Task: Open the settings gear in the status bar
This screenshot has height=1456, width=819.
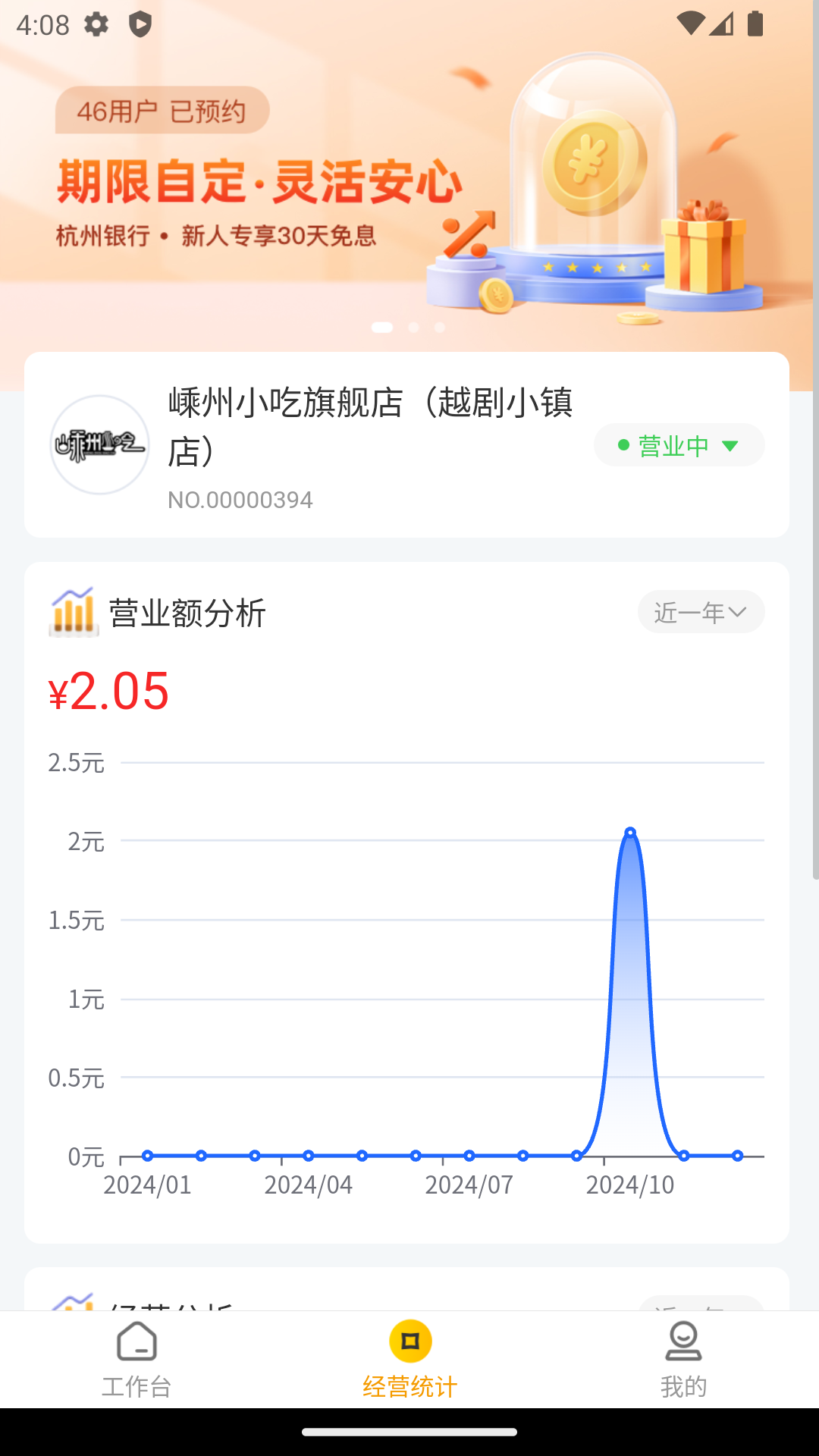Action: click(93, 24)
